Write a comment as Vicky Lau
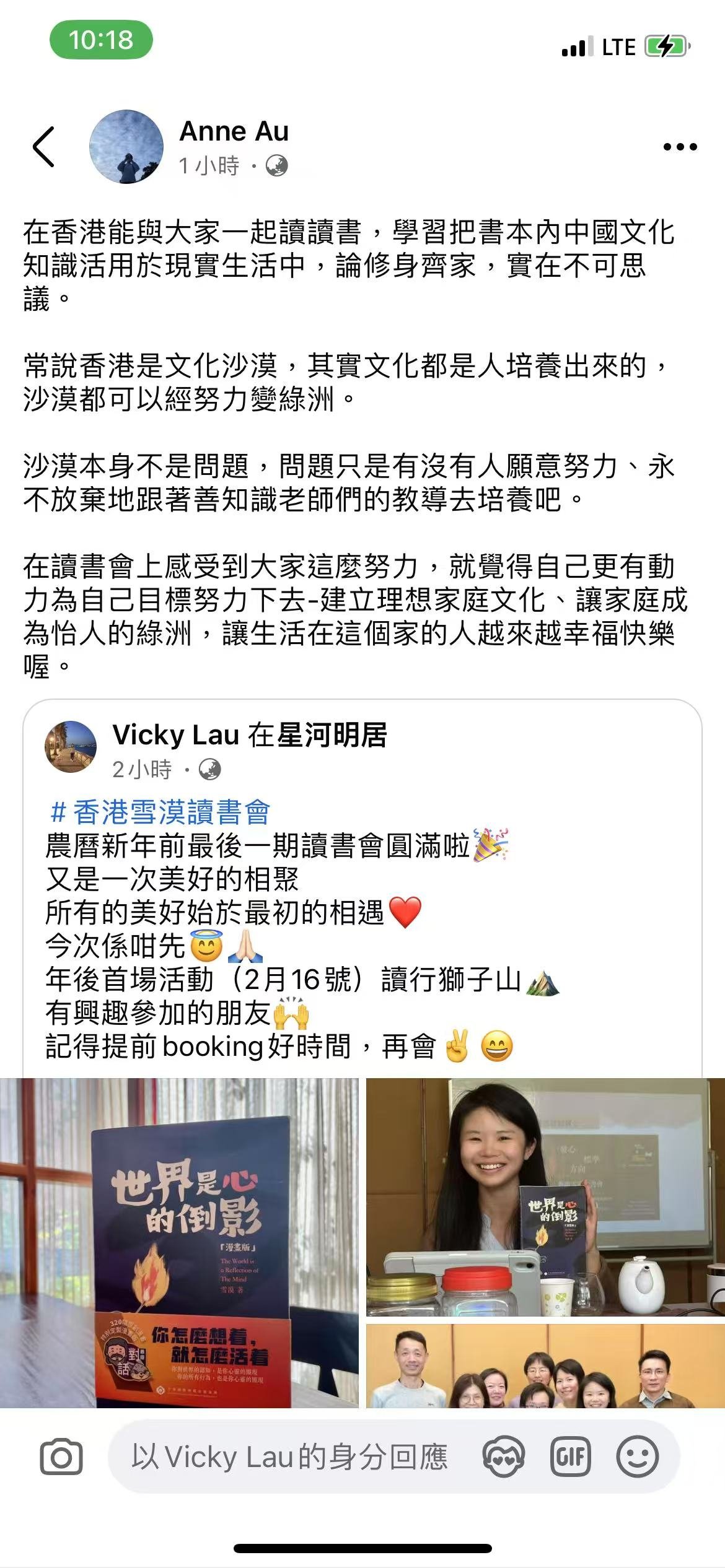This screenshot has width=725, height=1568. pos(291,1457)
